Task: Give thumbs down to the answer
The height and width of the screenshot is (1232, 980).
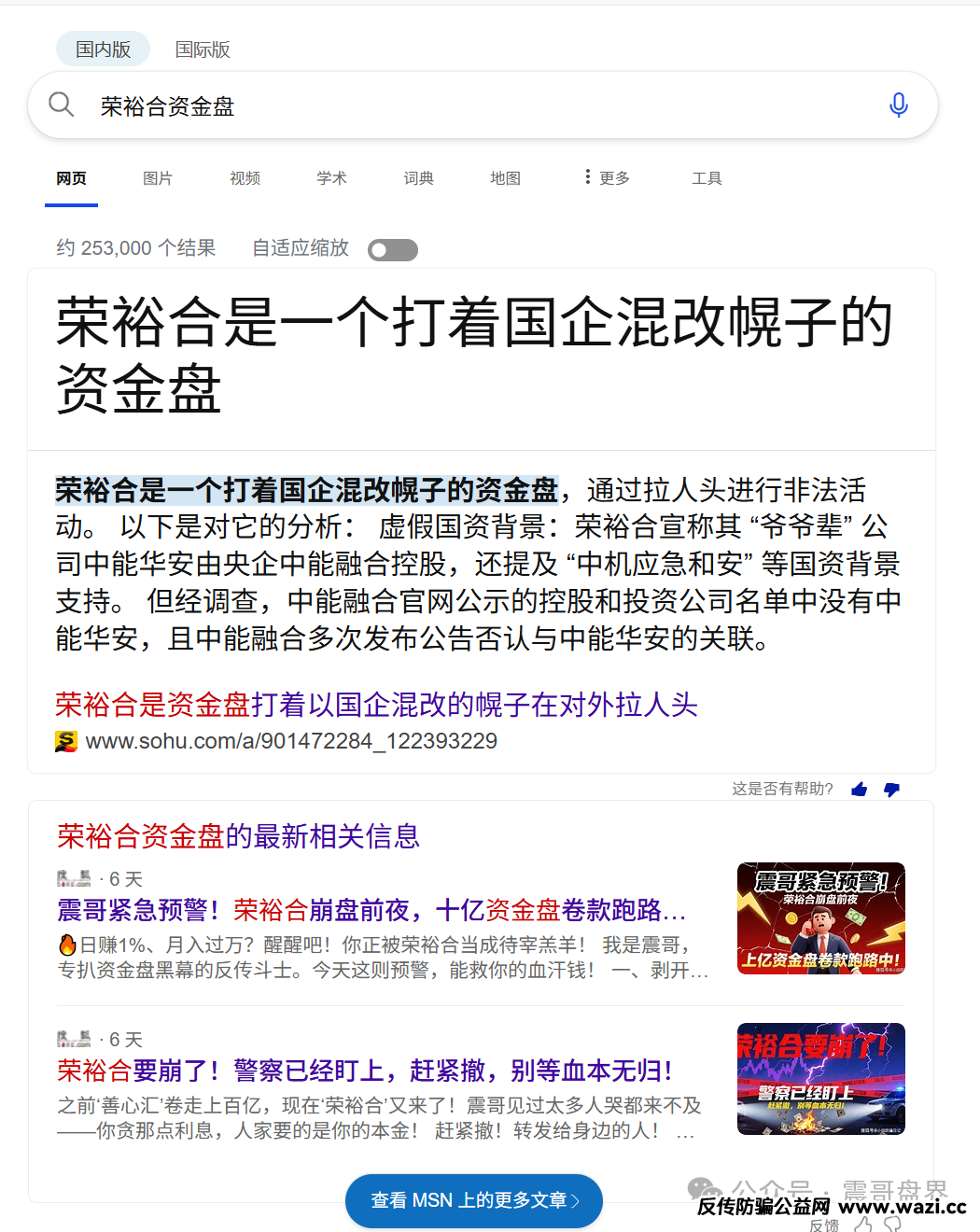Action: click(891, 790)
